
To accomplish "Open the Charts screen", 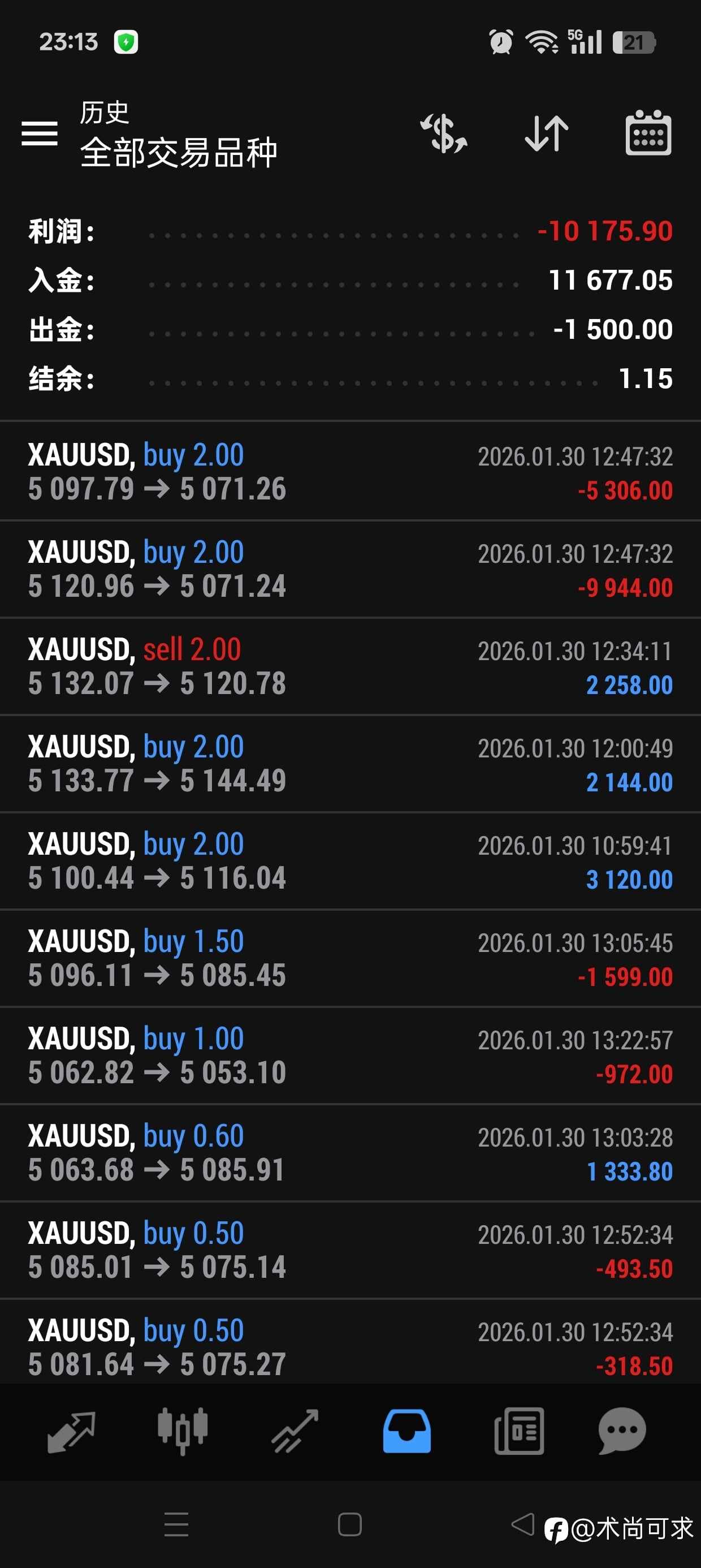I will pyautogui.click(x=184, y=1432).
